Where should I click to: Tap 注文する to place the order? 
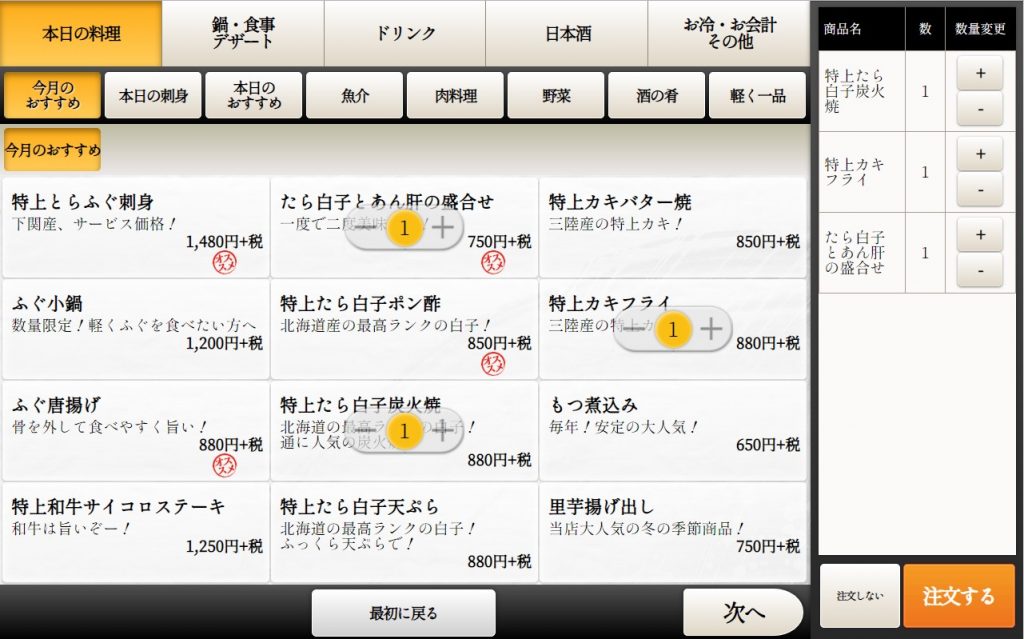(x=959, y=596)
